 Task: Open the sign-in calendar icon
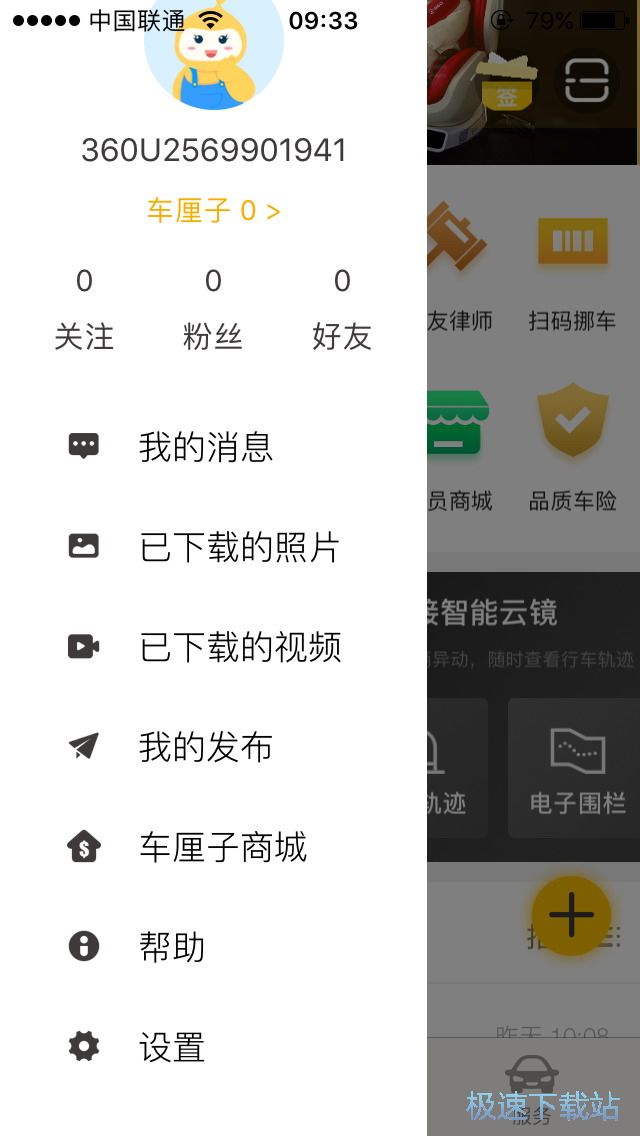click(508, 82)
